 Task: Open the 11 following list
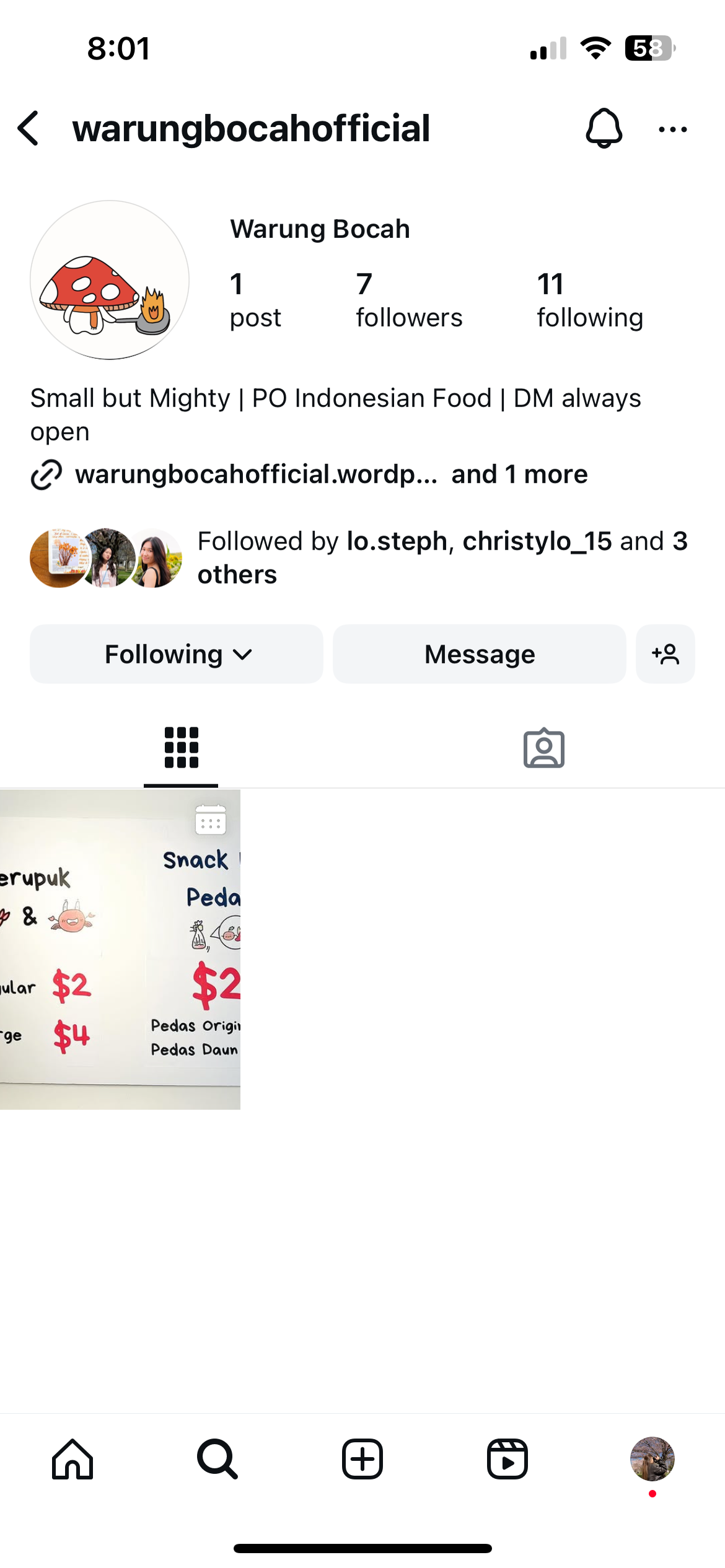pyautogui.click(x=589, y=301)
